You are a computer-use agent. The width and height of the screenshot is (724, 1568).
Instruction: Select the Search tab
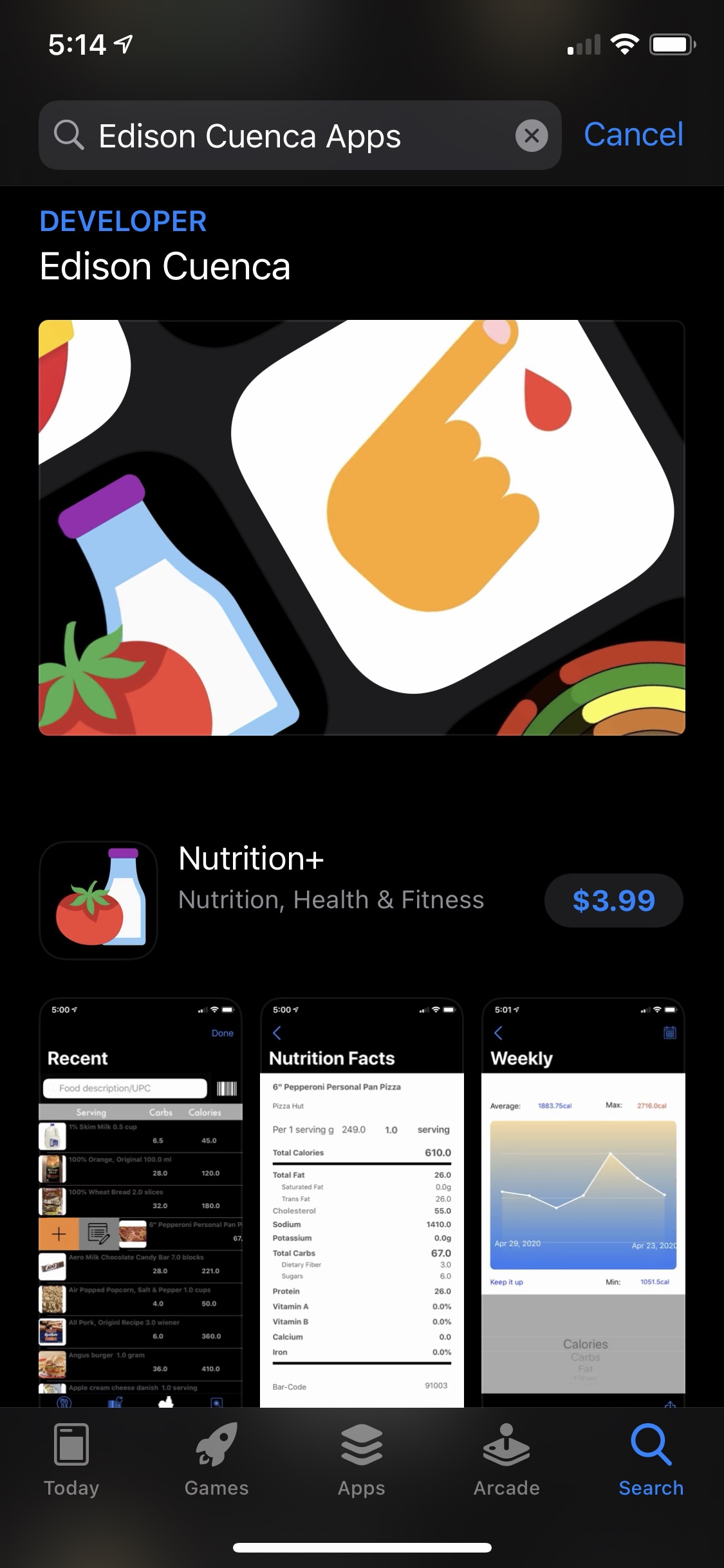click(x=651, y=1460)
